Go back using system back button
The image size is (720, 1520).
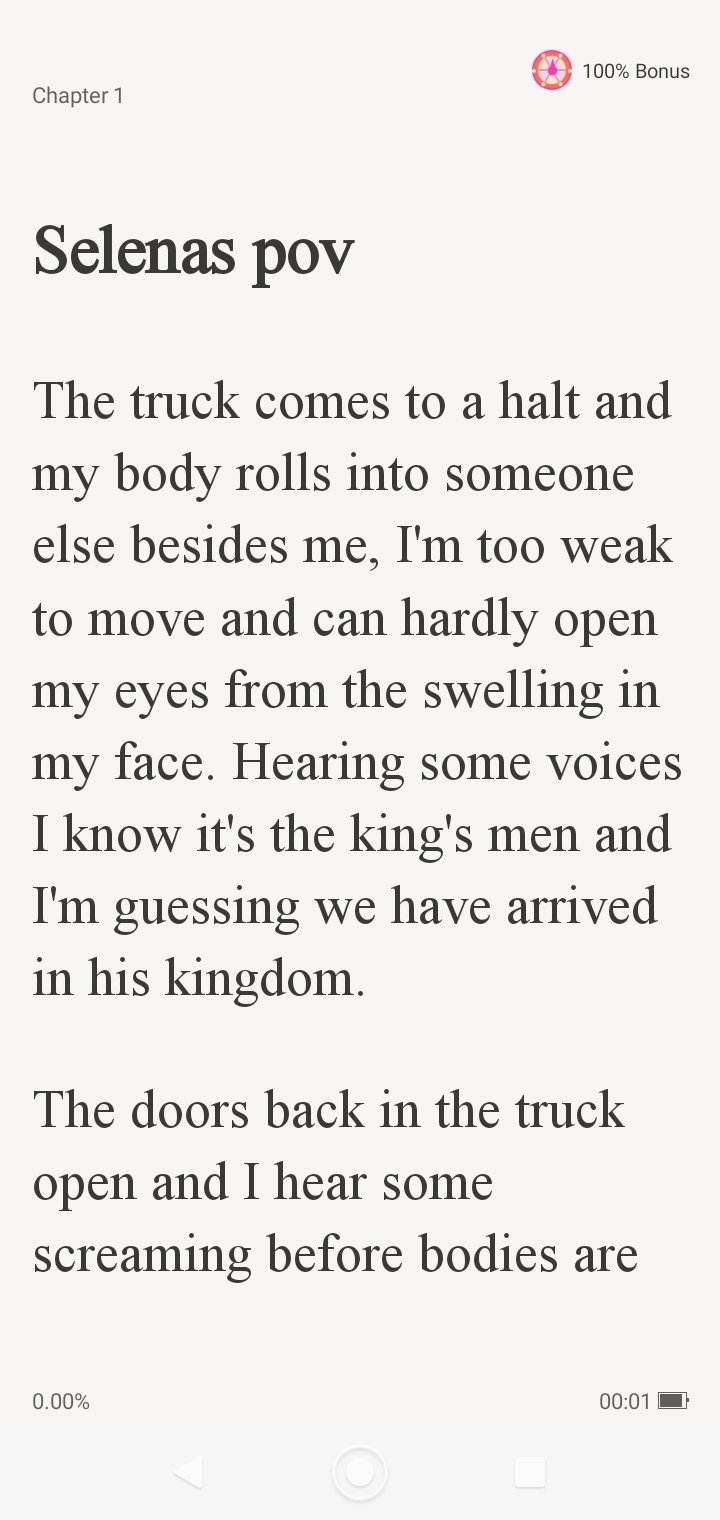[x=188, y=1472]
